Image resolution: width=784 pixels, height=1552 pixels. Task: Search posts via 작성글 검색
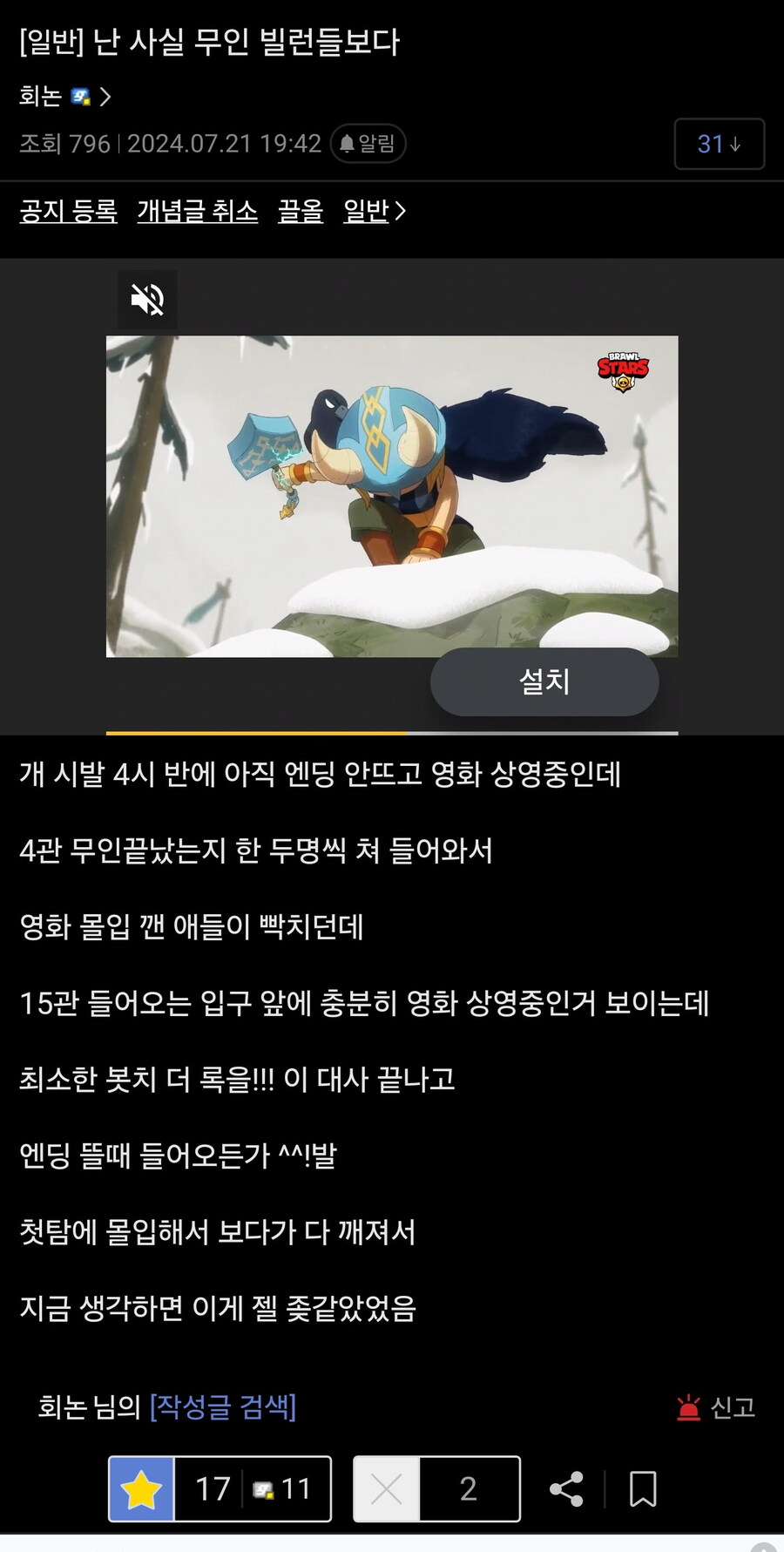pos(223,1406)
